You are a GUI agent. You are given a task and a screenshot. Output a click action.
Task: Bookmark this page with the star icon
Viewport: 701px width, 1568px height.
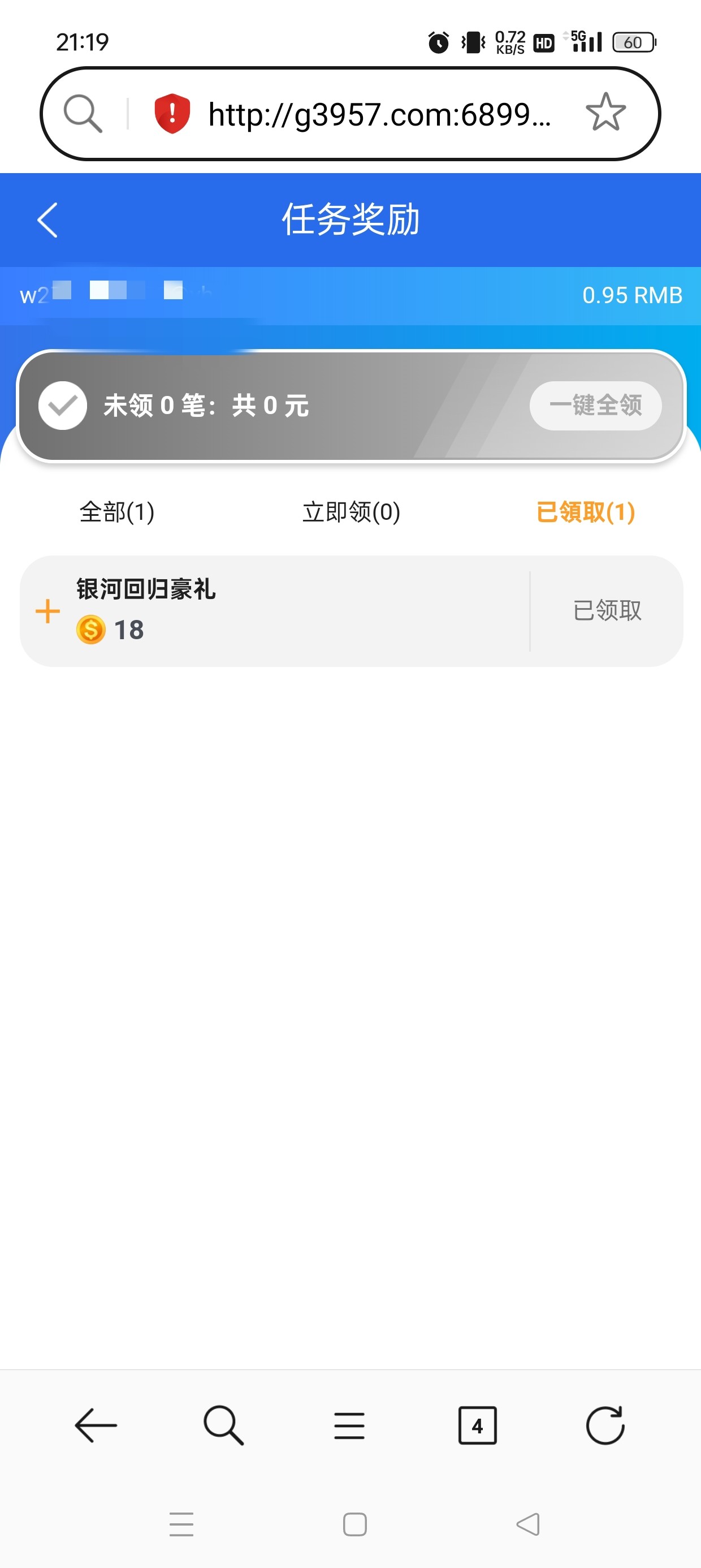coord(605,113)
